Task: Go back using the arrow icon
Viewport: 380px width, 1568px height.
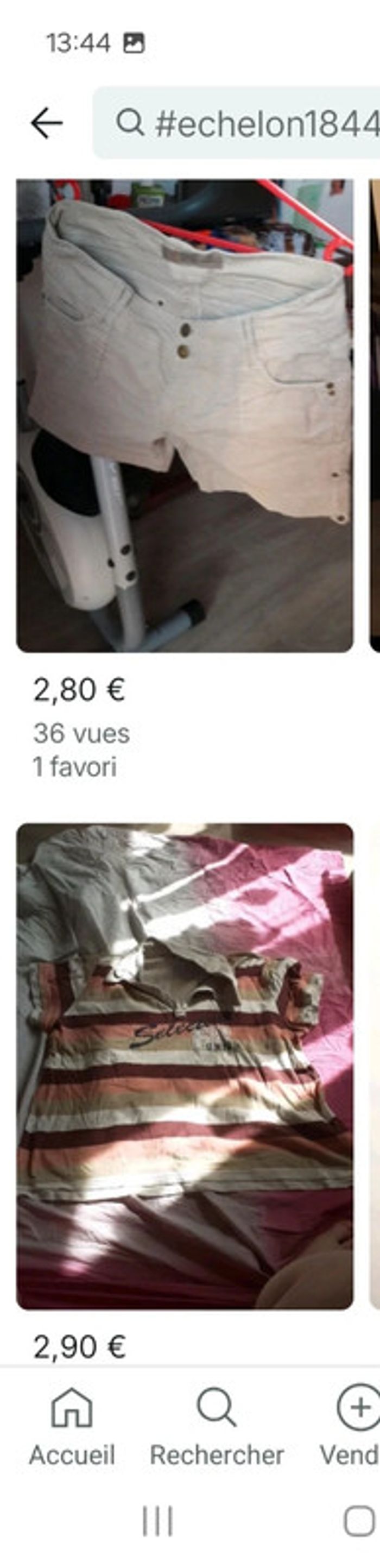Action: [47, 123]
